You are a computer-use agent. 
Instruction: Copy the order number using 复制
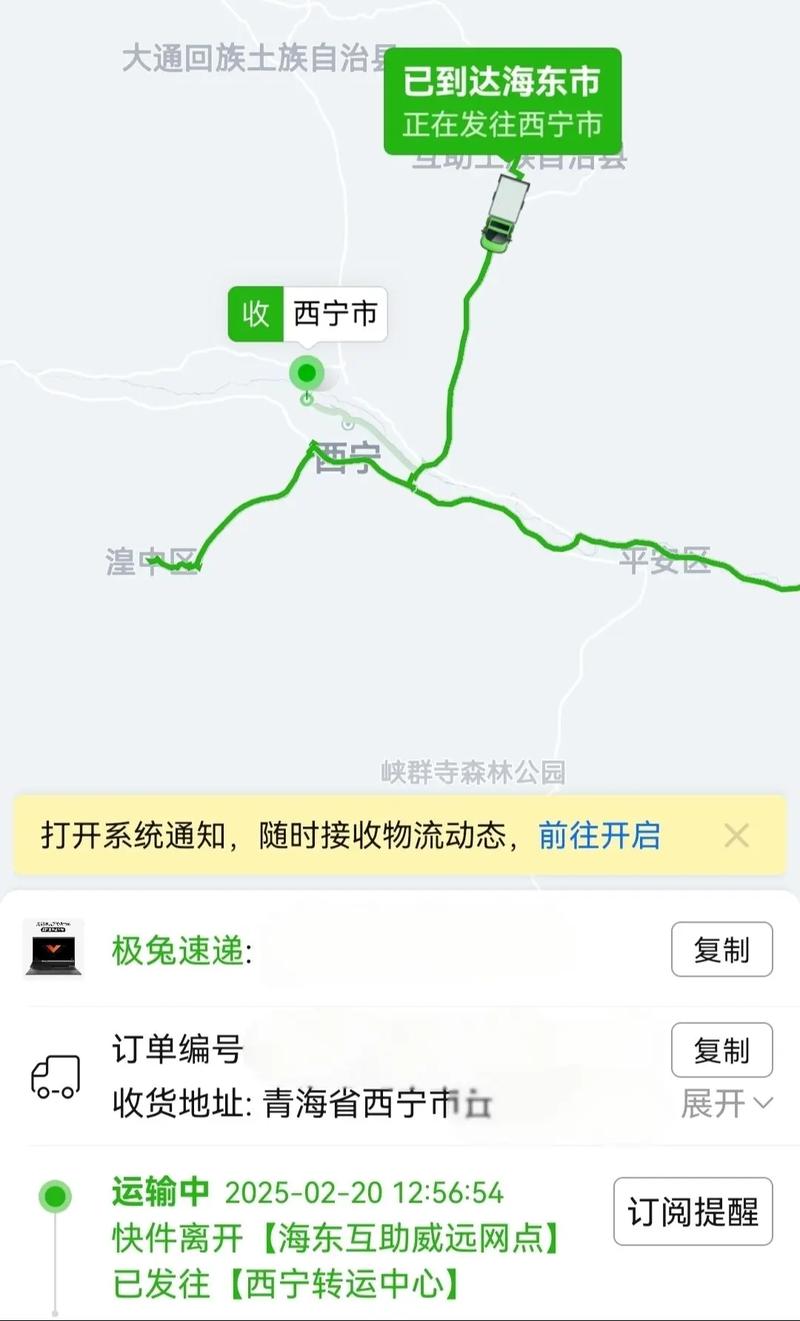722,1052
